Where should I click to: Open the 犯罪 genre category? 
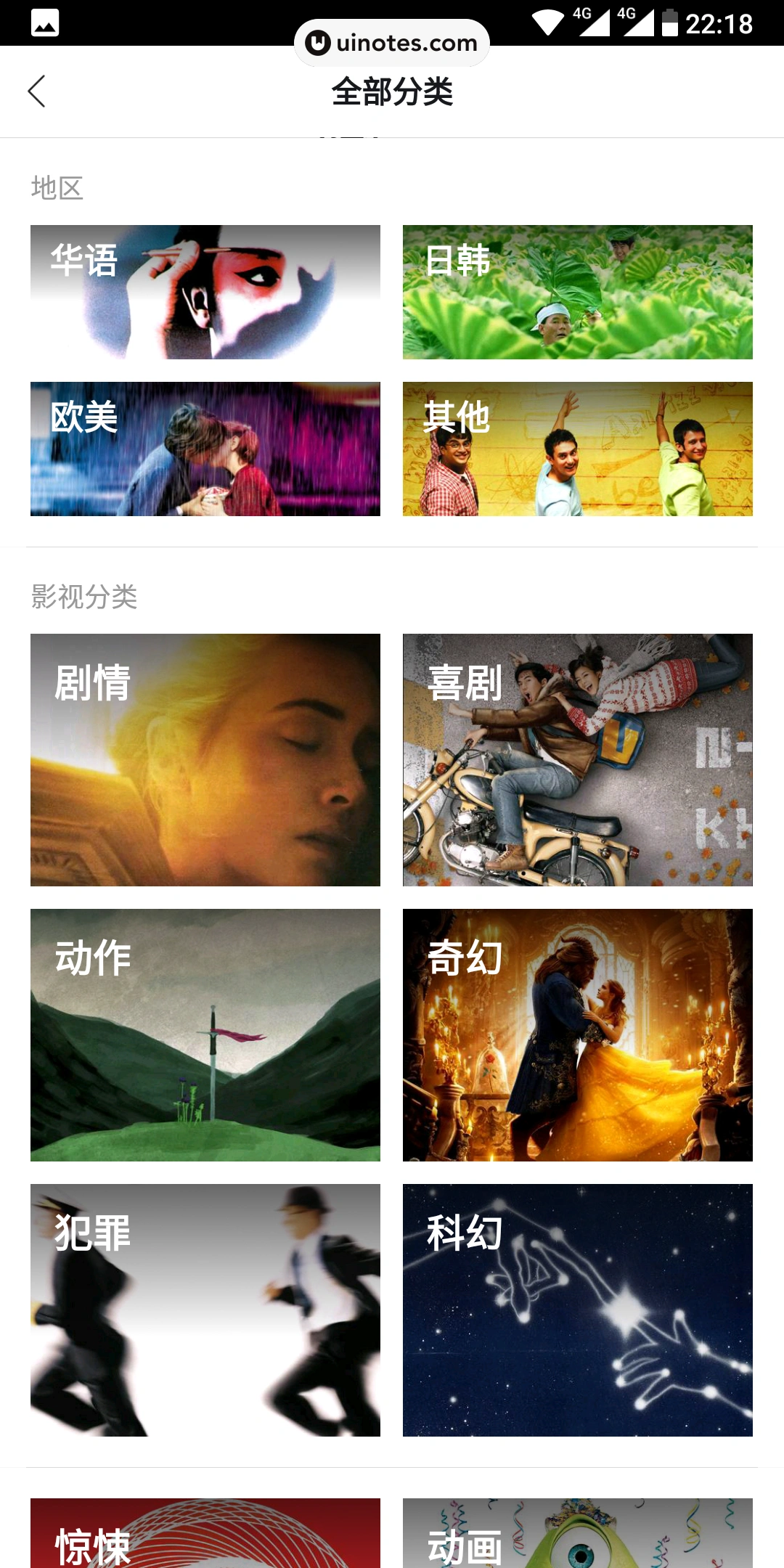tap(205, 1310)
